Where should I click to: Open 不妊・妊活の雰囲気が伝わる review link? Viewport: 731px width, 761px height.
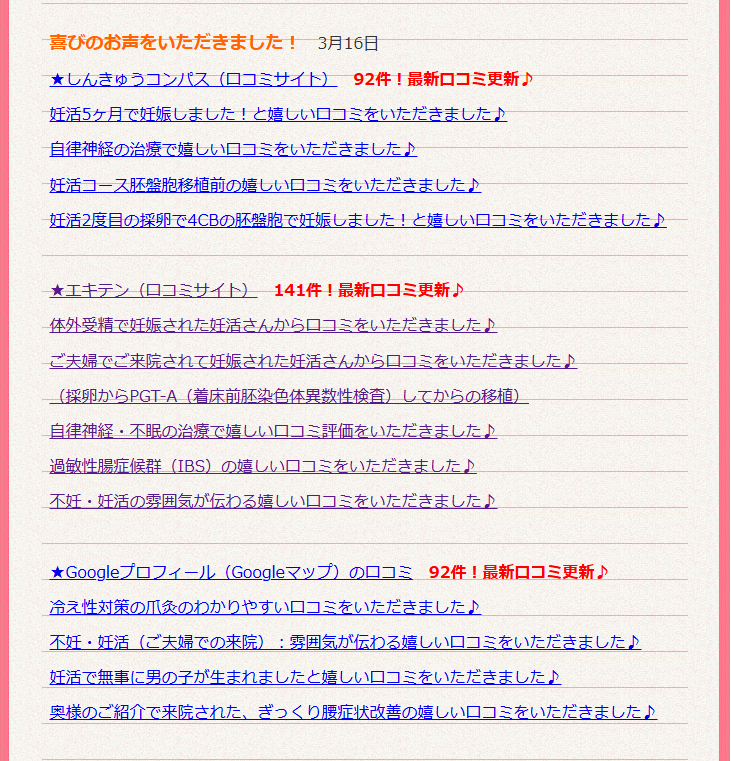click(272, 501)
